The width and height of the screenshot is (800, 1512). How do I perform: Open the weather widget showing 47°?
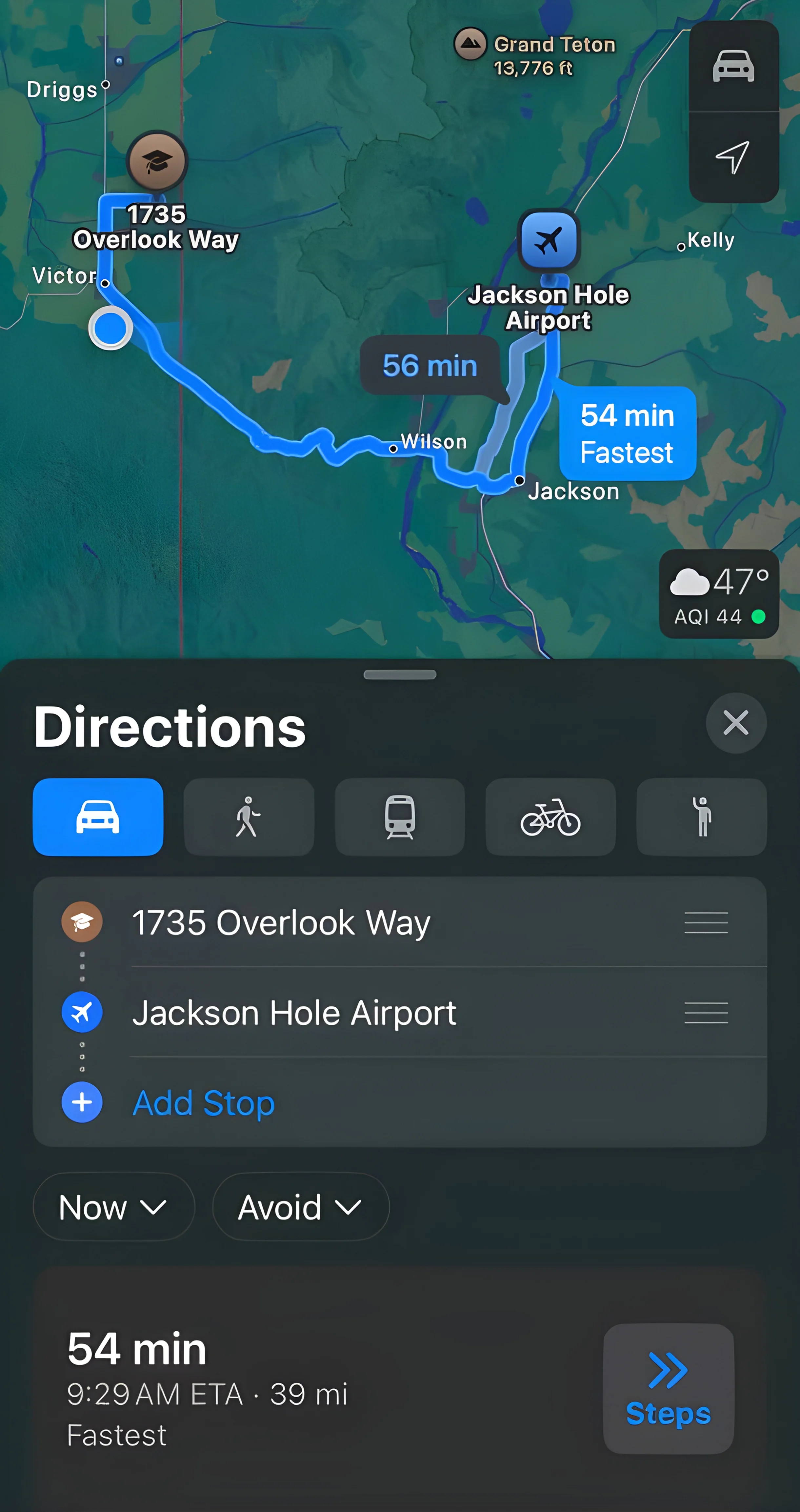pyautogui.click(x=718, y=594)
